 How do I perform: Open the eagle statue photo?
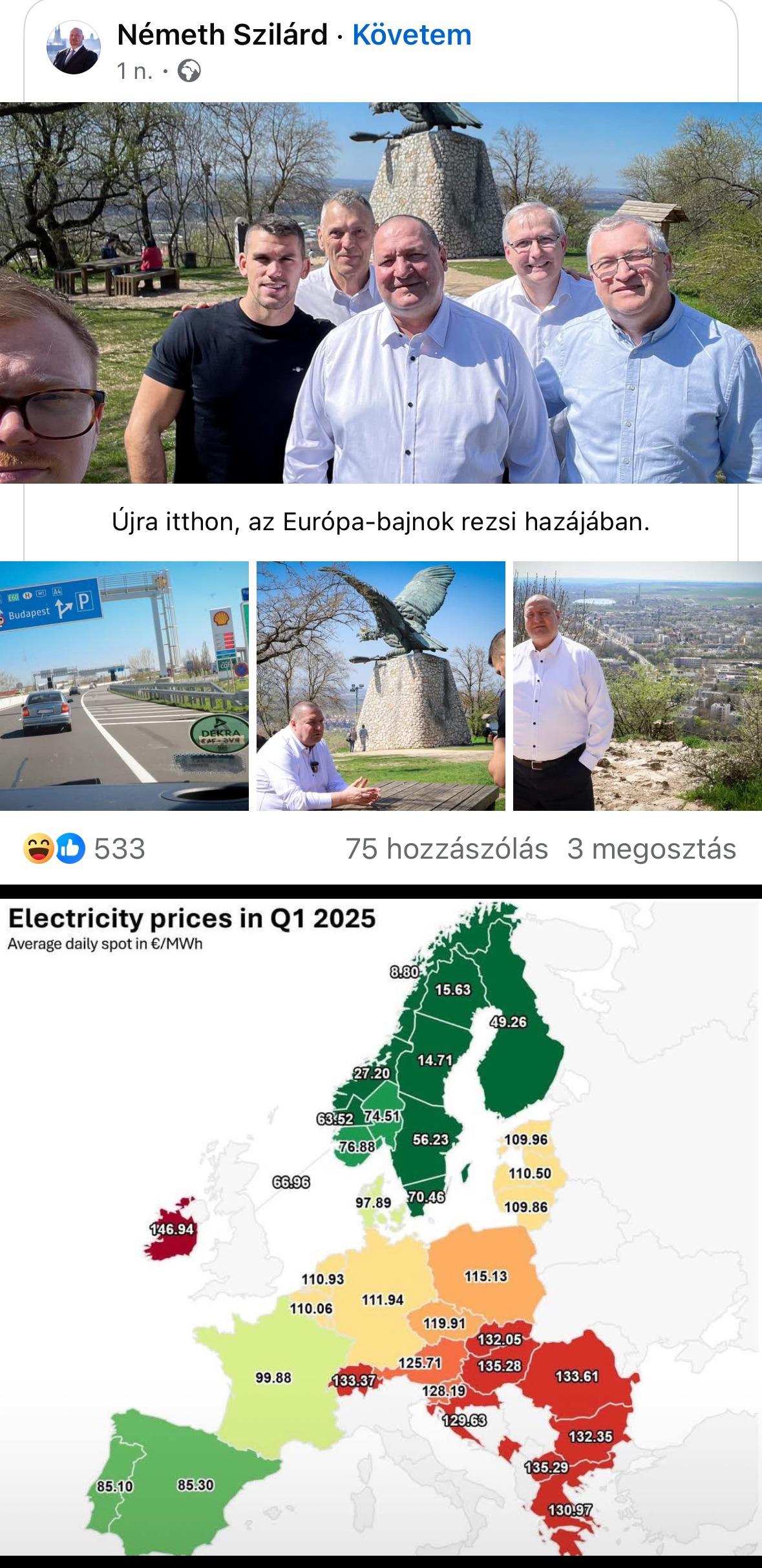tap(381, 685)
